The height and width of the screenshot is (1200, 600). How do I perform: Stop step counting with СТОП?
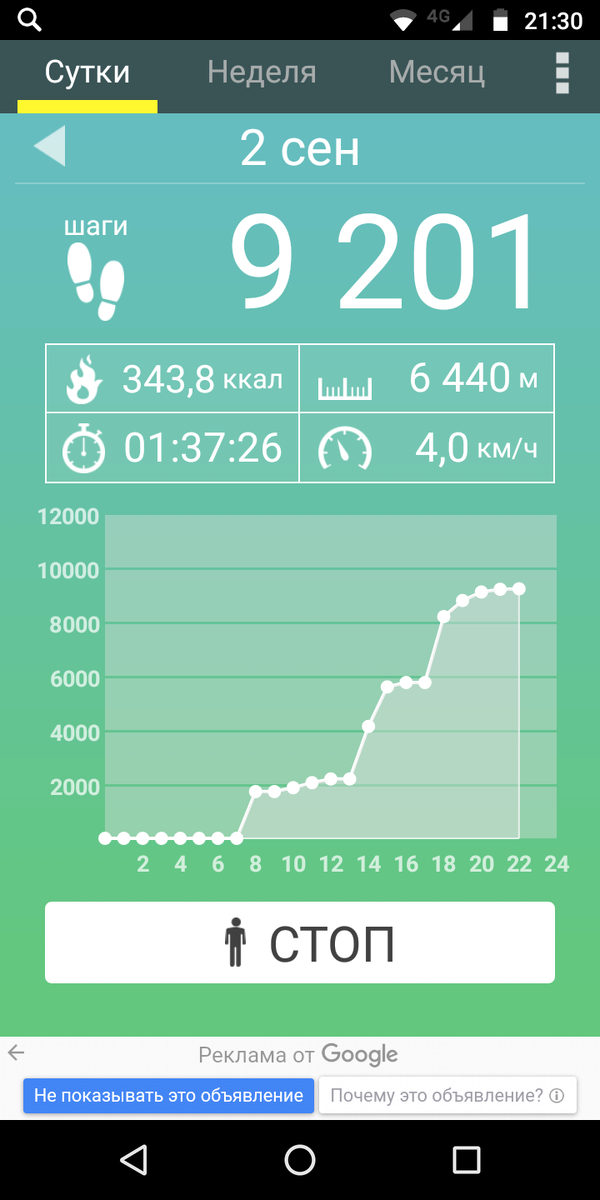(300, 943)
